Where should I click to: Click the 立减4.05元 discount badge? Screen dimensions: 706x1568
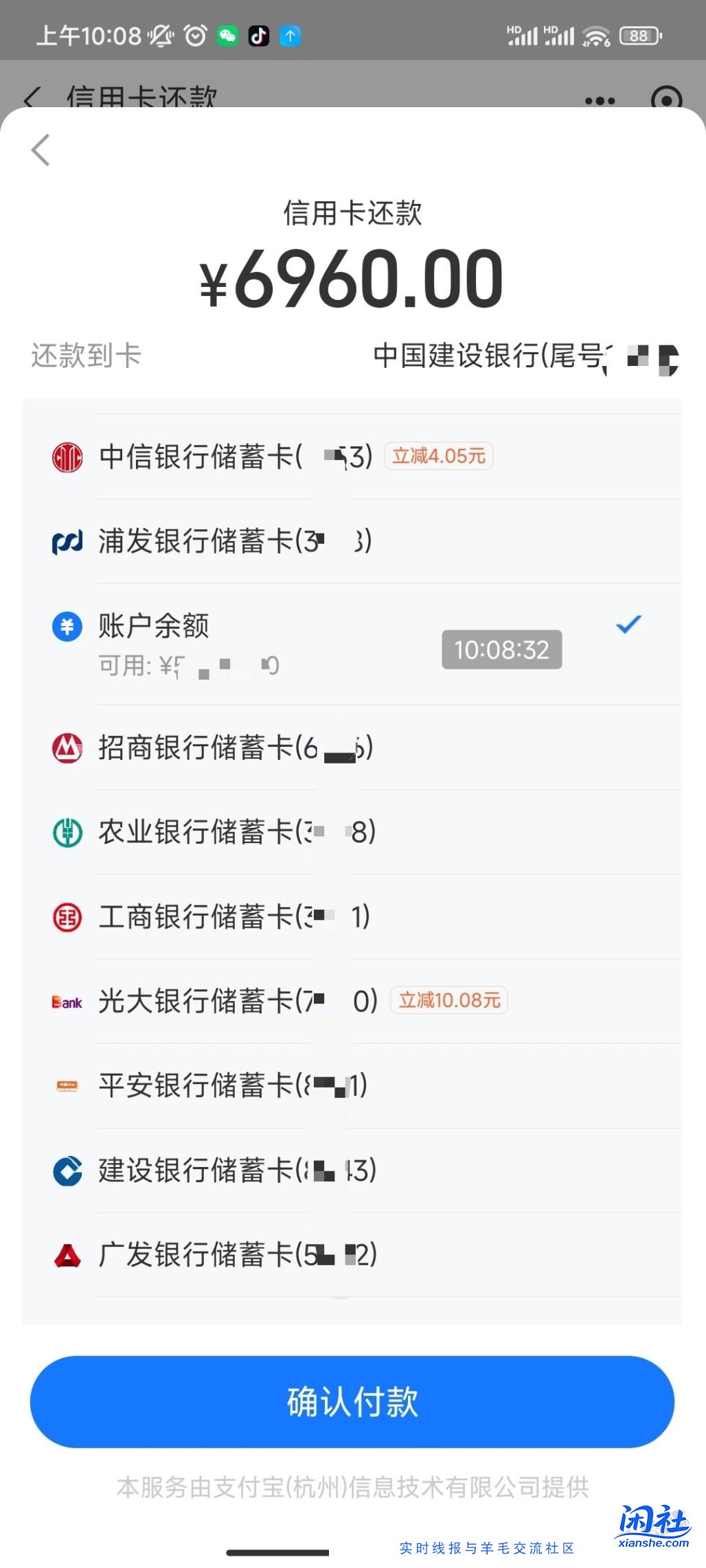click(x=440, y=455)
